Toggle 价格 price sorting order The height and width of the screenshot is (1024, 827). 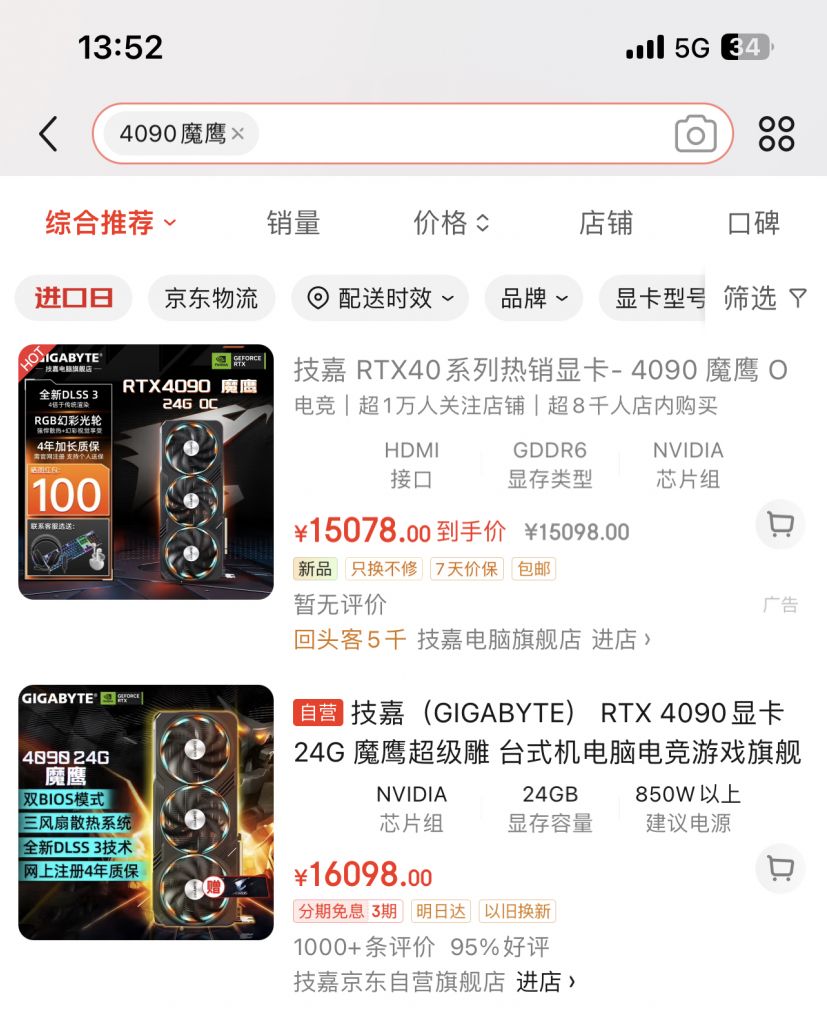[x=451, y=222]
